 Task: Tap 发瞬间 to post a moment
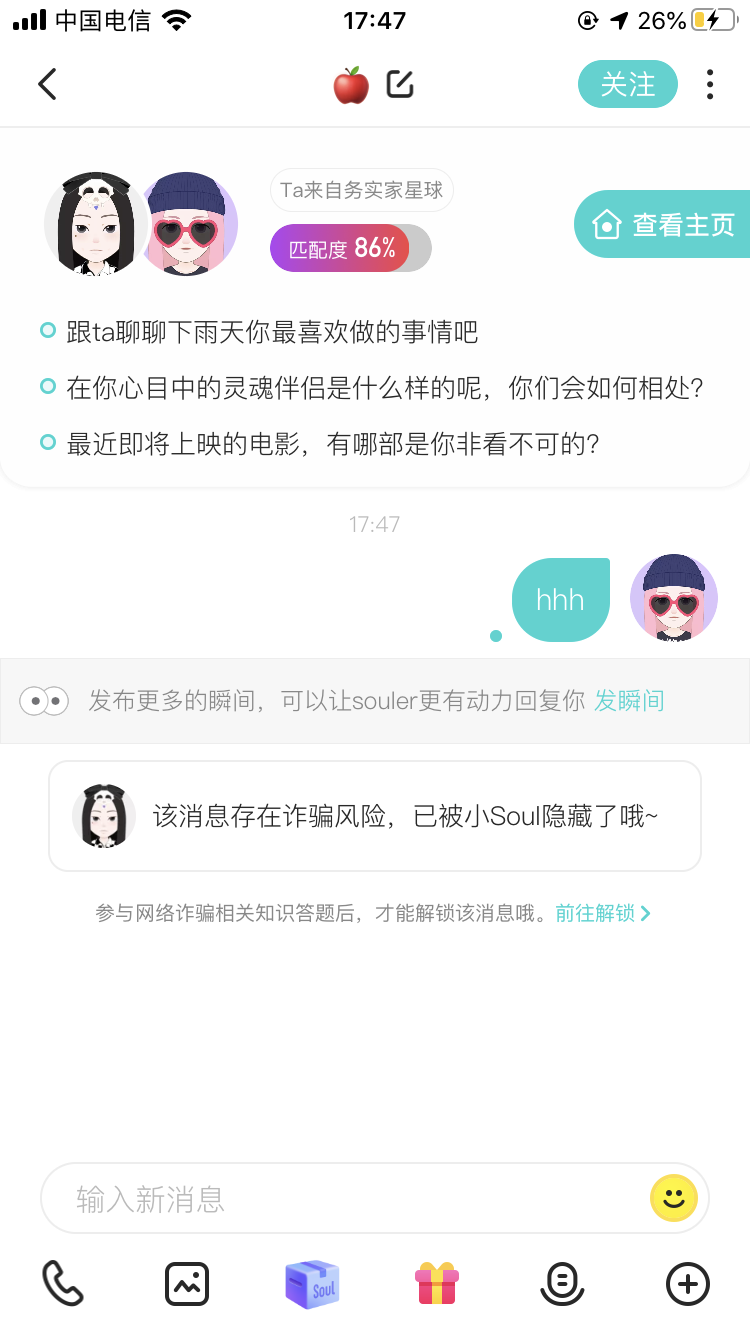[629, 701]
